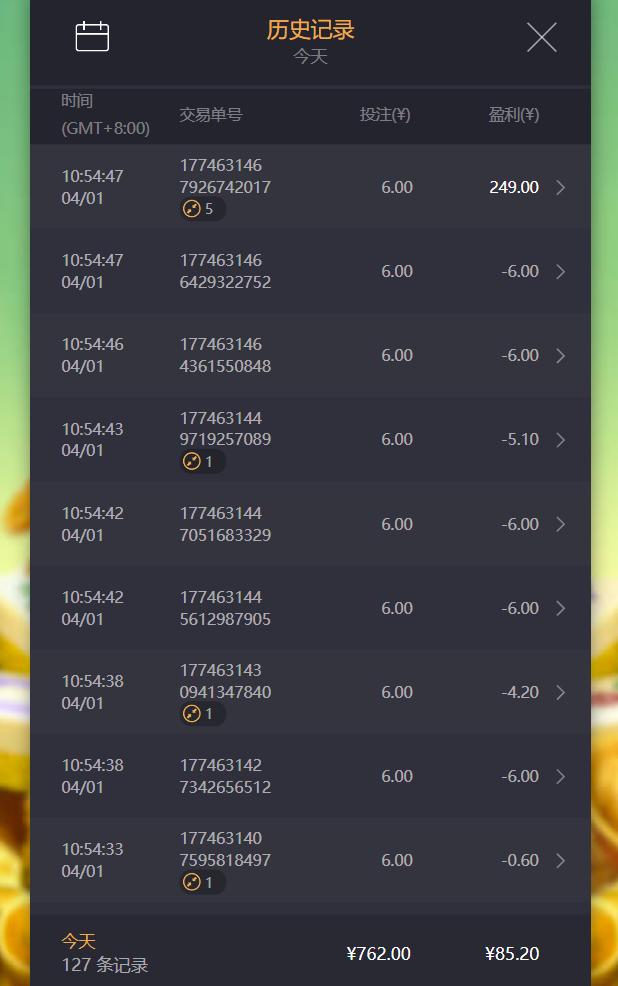Viewport: 618px width, 986px height.
Task: Show details for record with -5.10 profit
Action: 310,439
